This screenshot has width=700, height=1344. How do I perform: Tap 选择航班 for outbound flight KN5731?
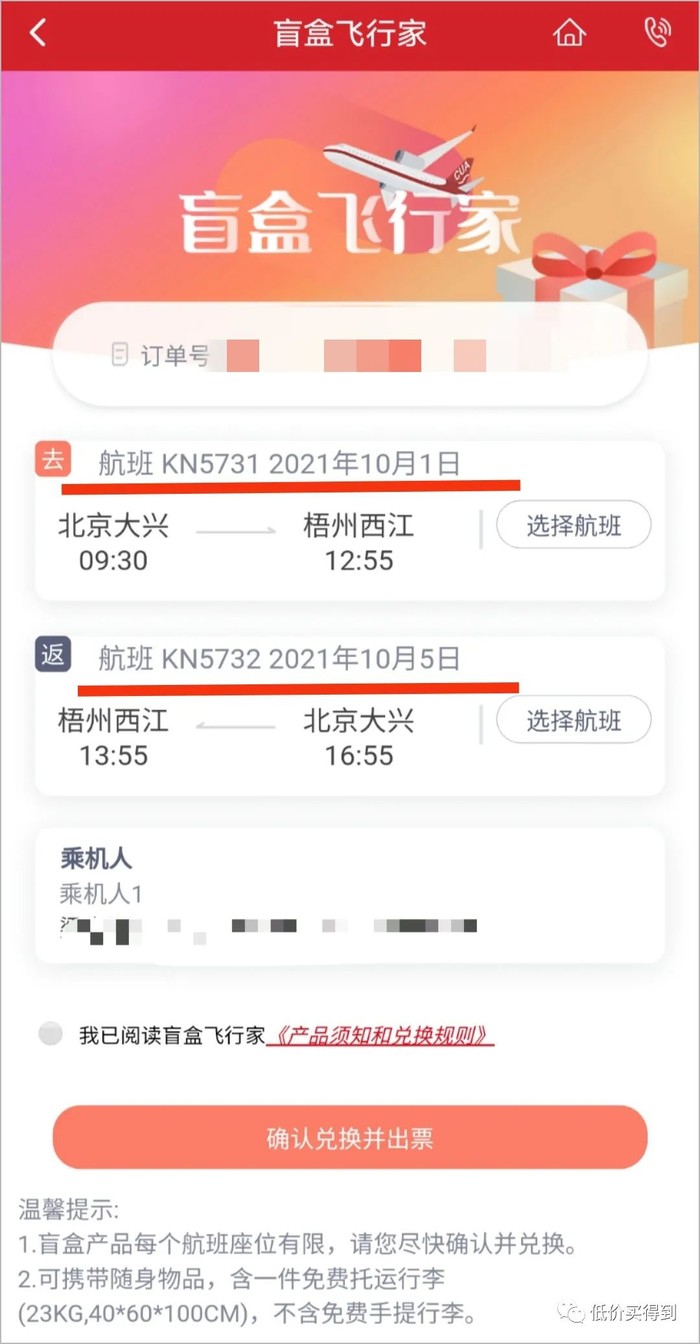coord(574,525)
